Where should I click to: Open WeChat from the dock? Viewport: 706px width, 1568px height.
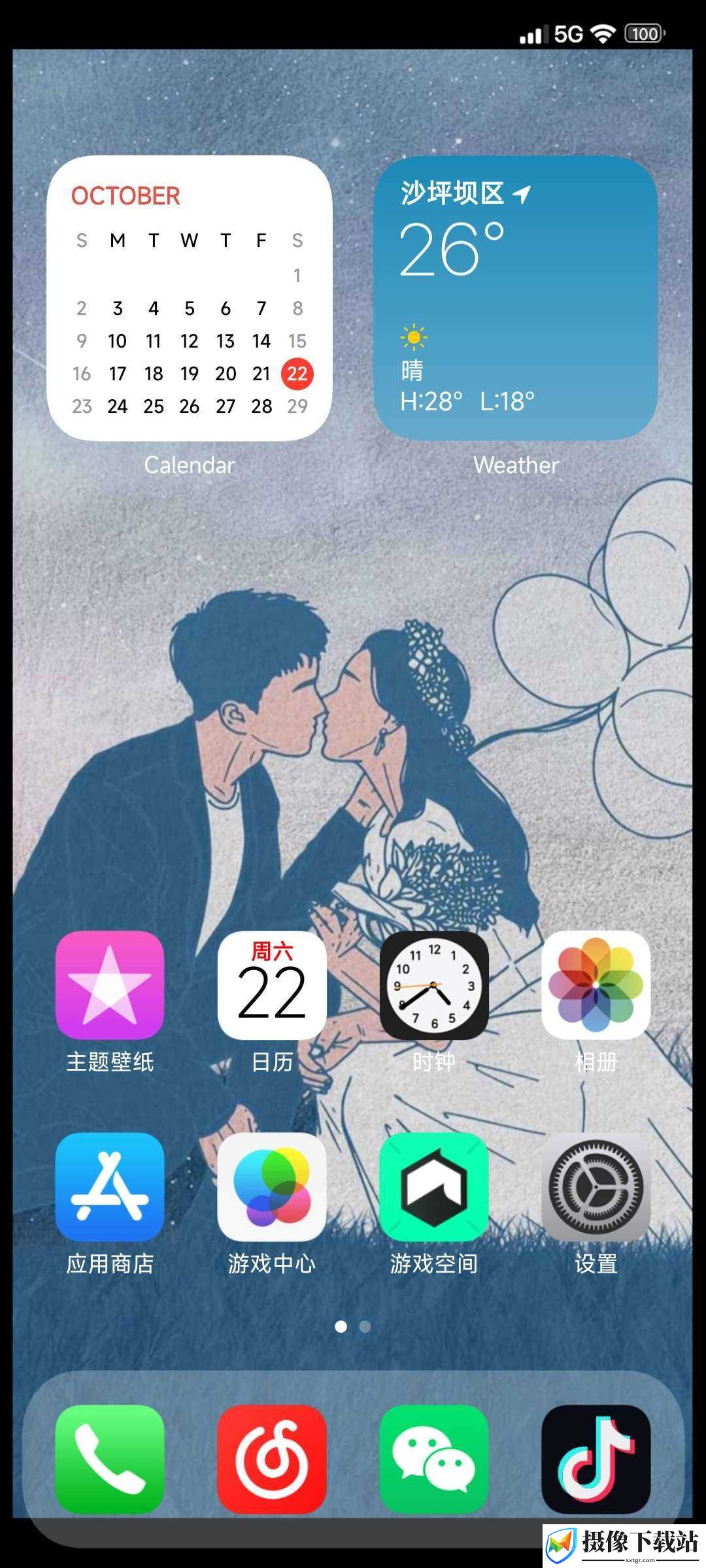pyautogui.click(x=434, y=1460)
